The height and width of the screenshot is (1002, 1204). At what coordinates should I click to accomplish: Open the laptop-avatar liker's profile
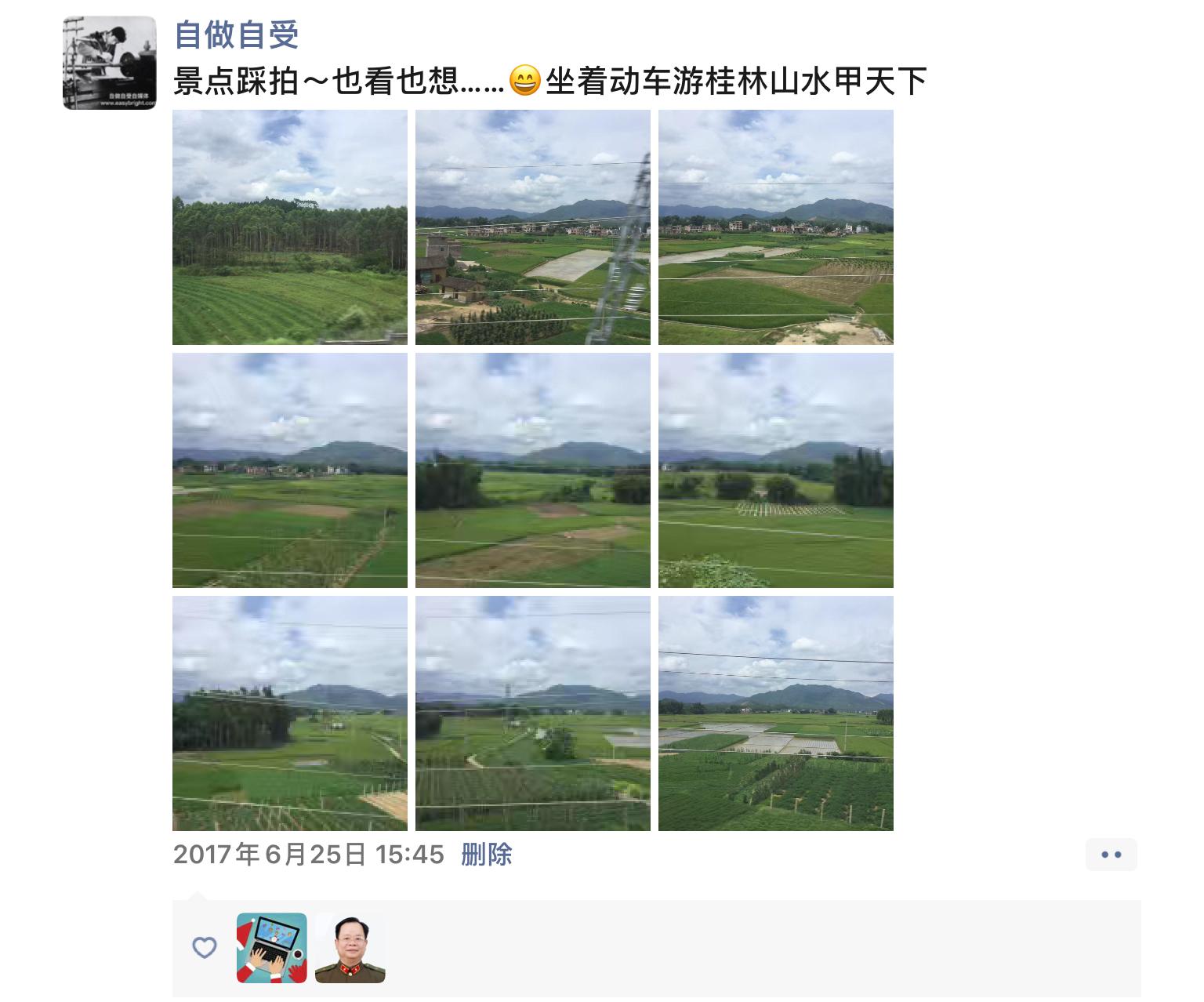pyautogui.click(x=272, y=948)
